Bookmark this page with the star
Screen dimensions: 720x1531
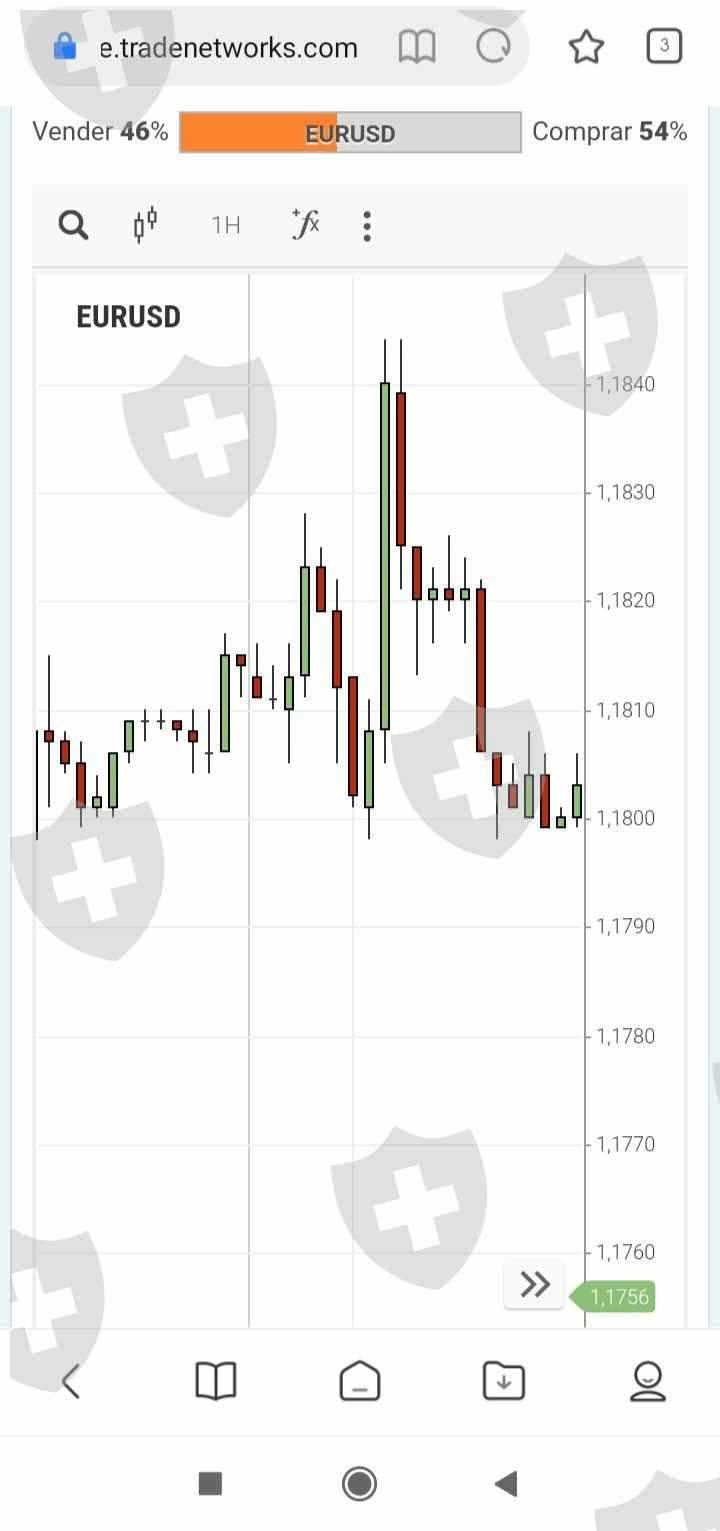pyautogui.click(x=587, y=47)
